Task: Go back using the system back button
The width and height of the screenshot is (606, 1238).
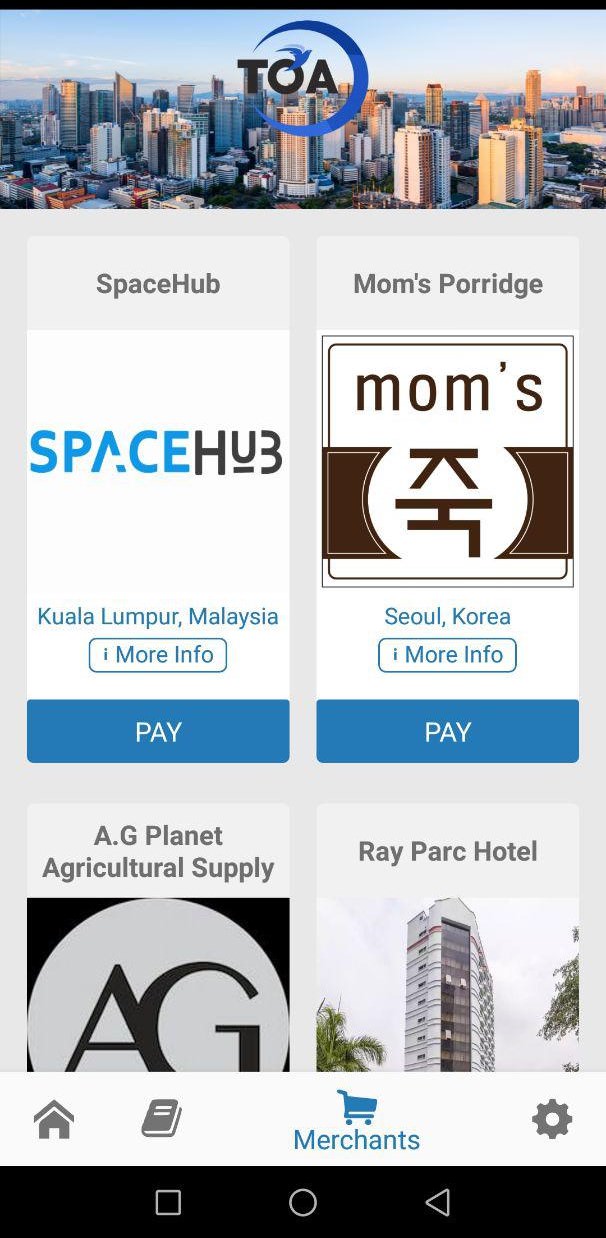Action: 437,1202
